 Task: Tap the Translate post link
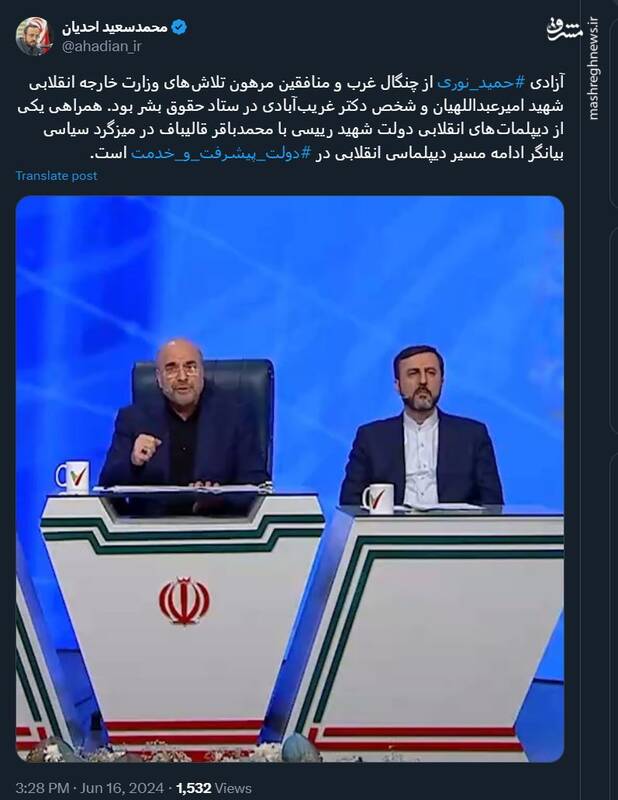point(56,175)
